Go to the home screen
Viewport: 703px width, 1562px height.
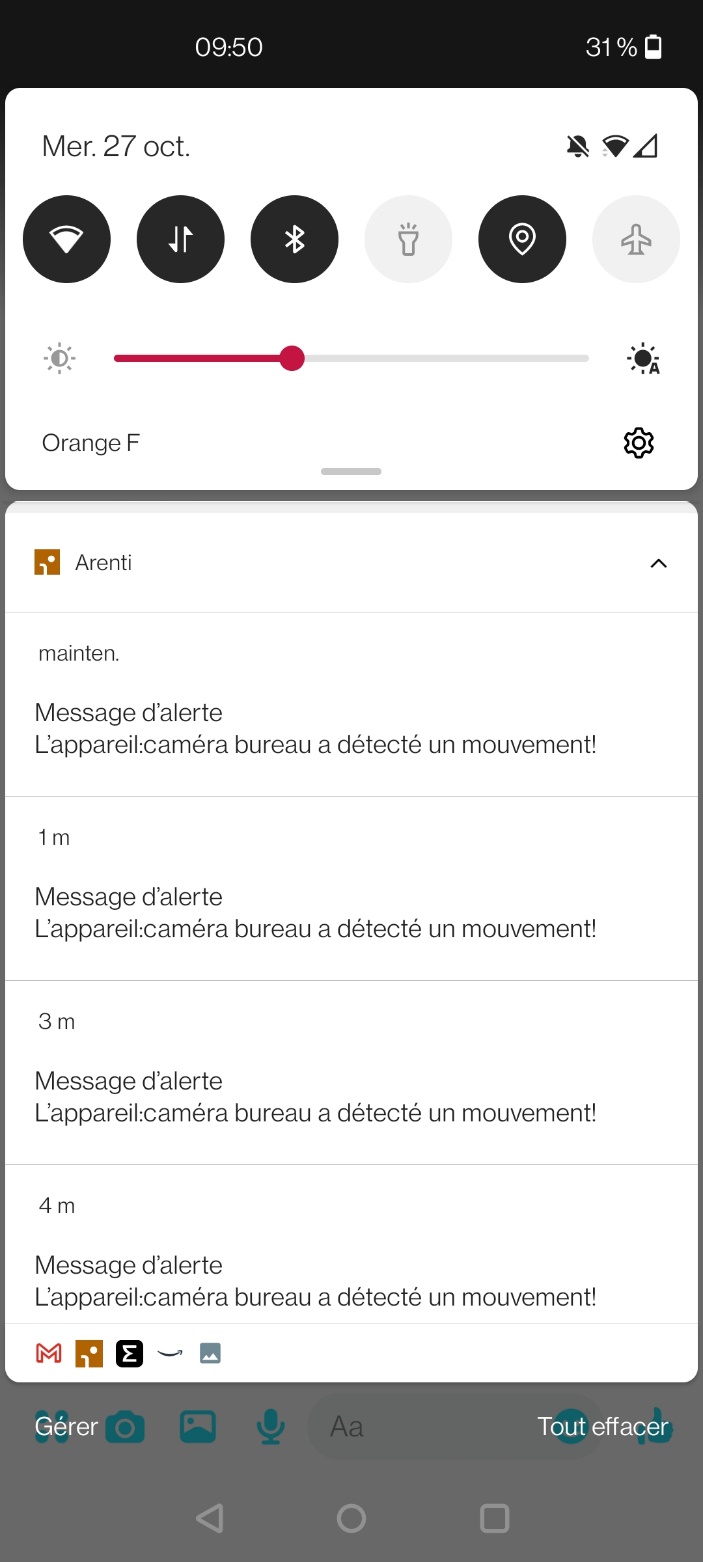(351, 1518)
